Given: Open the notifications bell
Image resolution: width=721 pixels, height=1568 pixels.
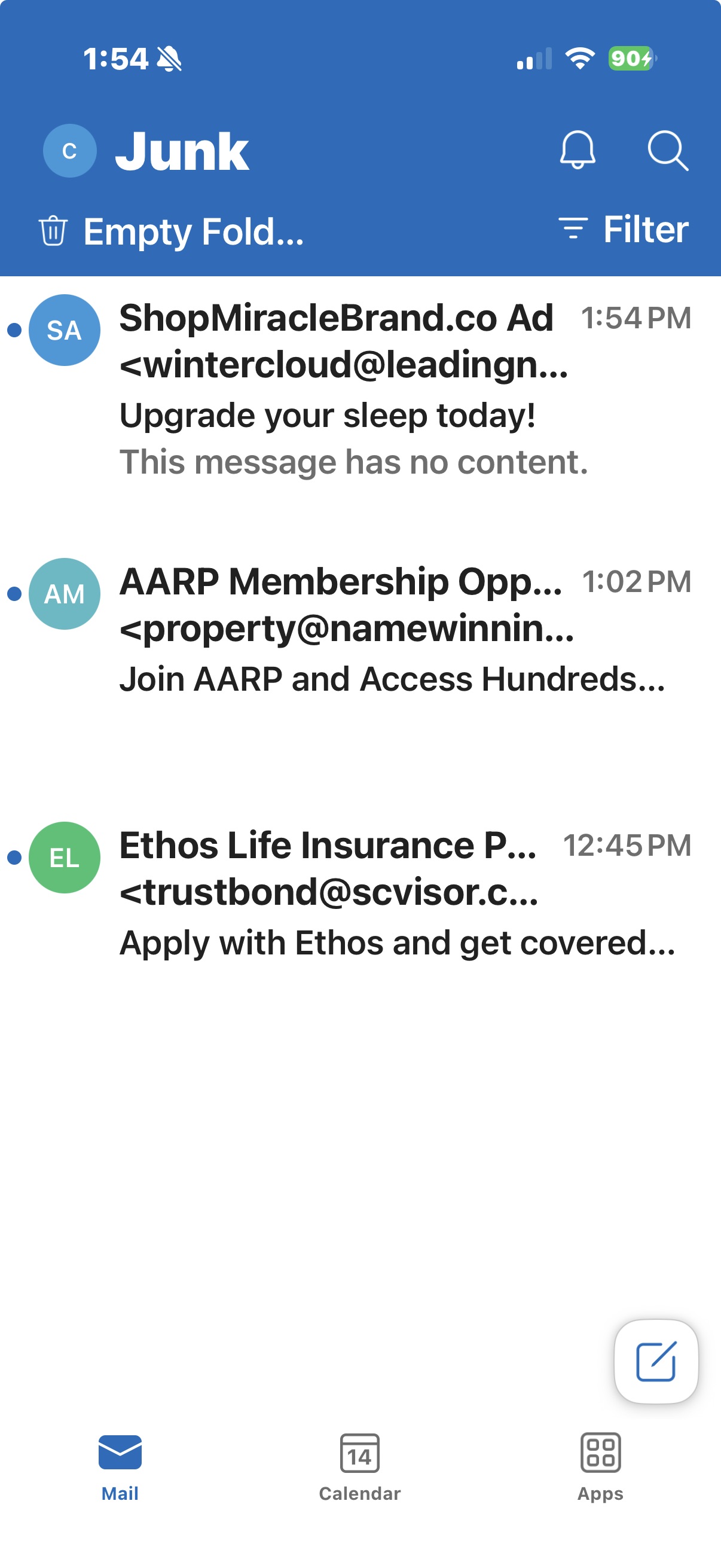Looking at the screenshot, I should [577, 150].
